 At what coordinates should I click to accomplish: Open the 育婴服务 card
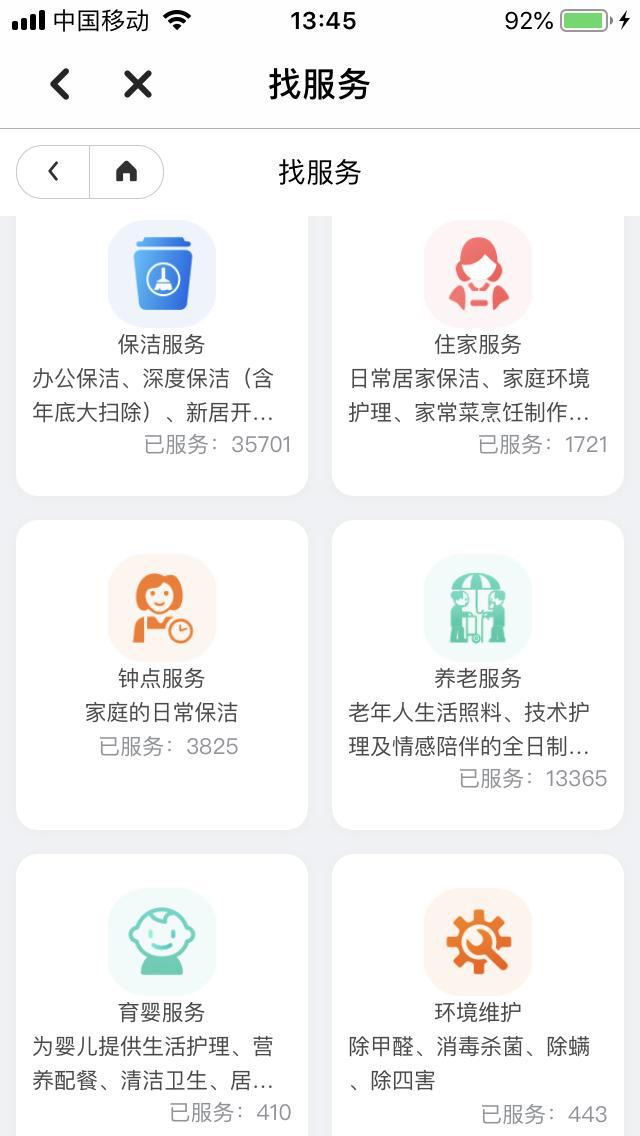162,995
